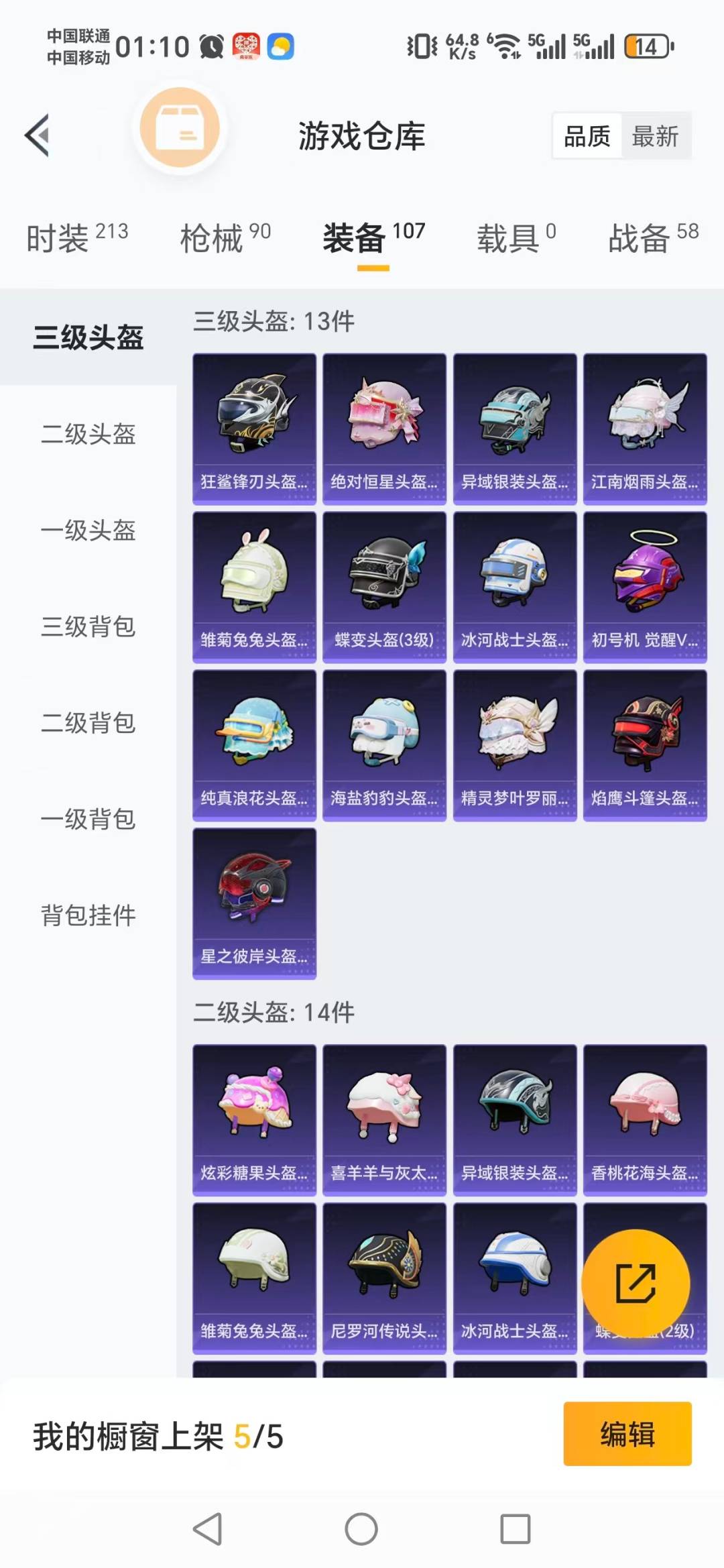Tap the battery level indicator

[x=647, y=45]
